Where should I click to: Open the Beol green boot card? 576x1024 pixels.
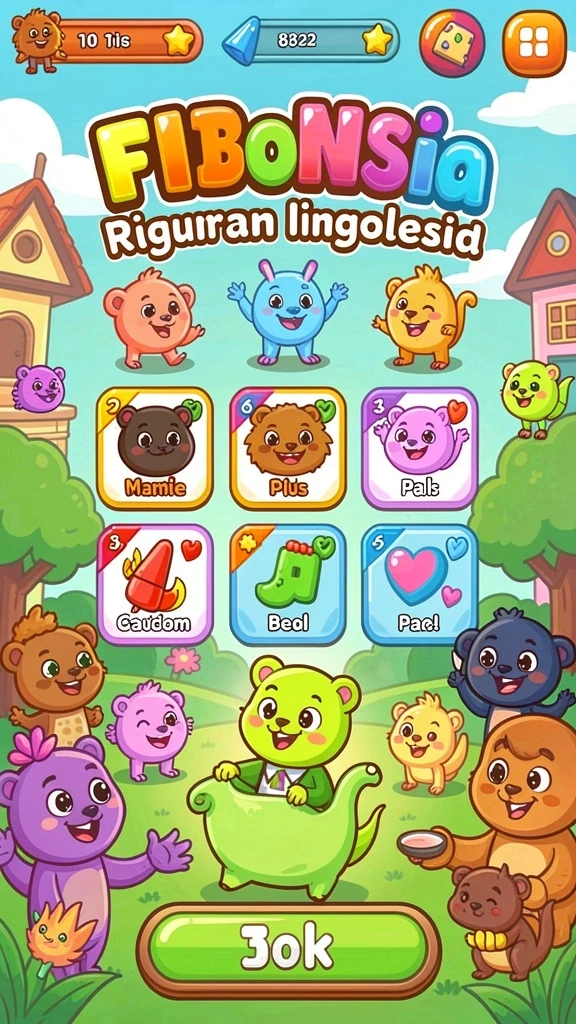pos(288,584)
